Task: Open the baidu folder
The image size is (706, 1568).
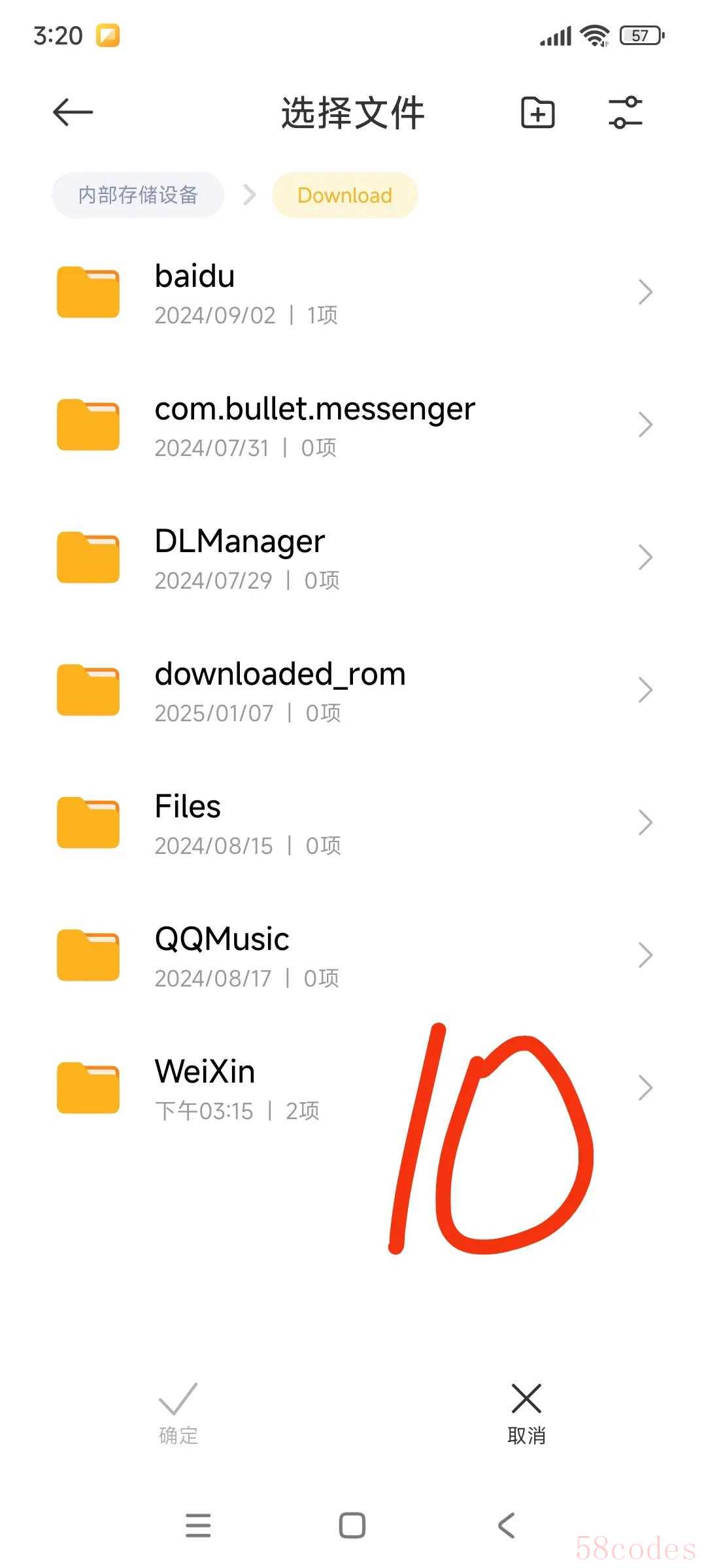Action: tap(353, 293)
